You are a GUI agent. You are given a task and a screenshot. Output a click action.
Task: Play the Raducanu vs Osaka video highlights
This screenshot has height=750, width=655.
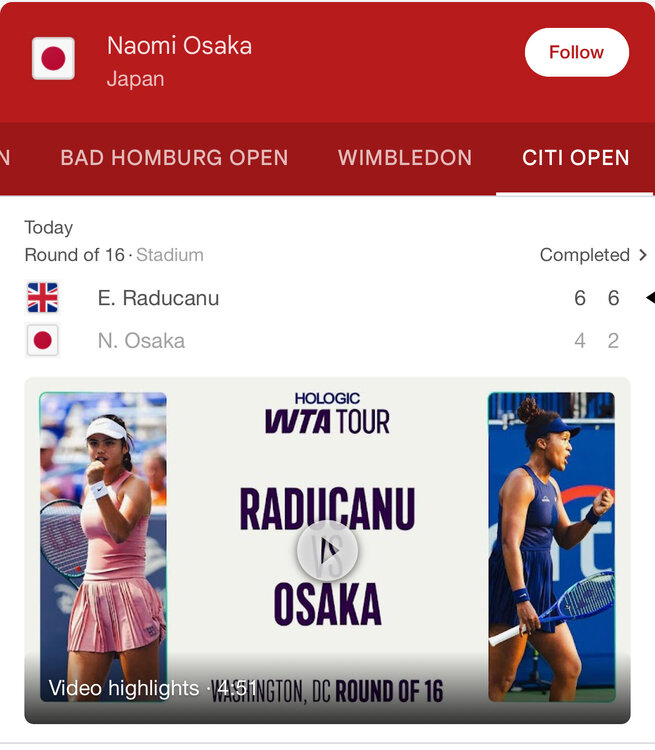pos(327,550)
